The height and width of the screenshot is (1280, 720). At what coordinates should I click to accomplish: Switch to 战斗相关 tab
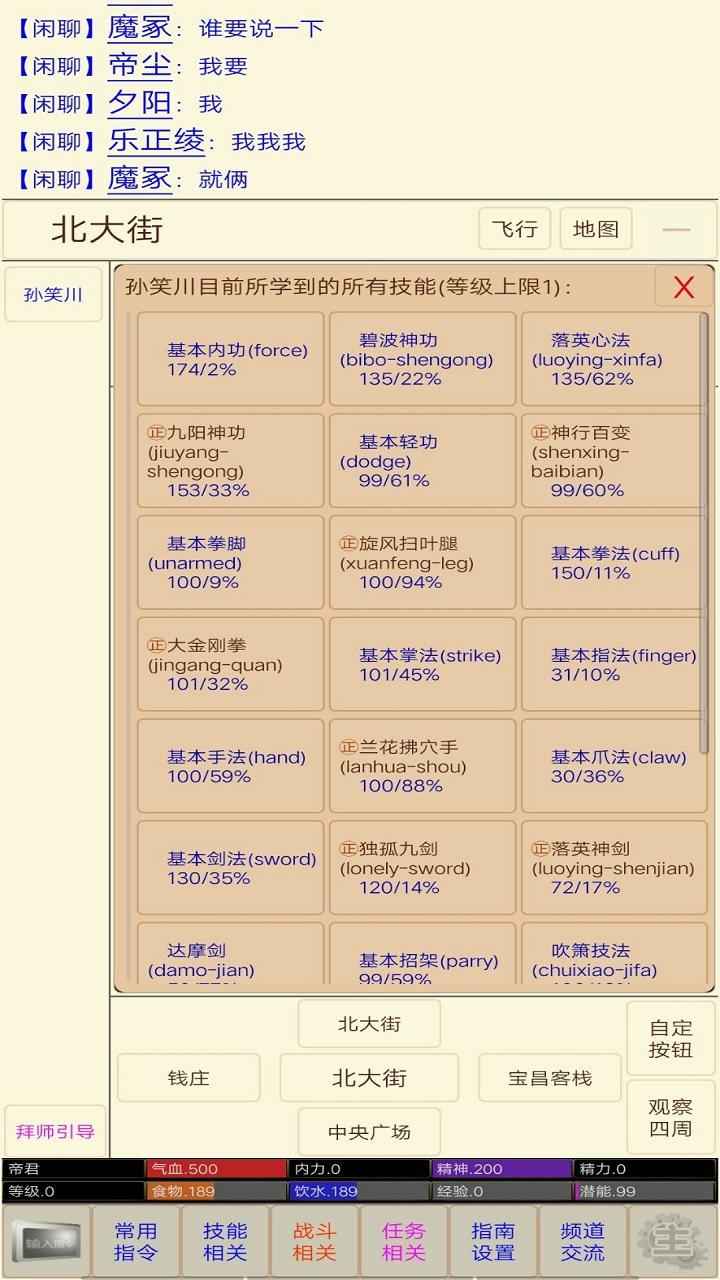(315, 1241)
